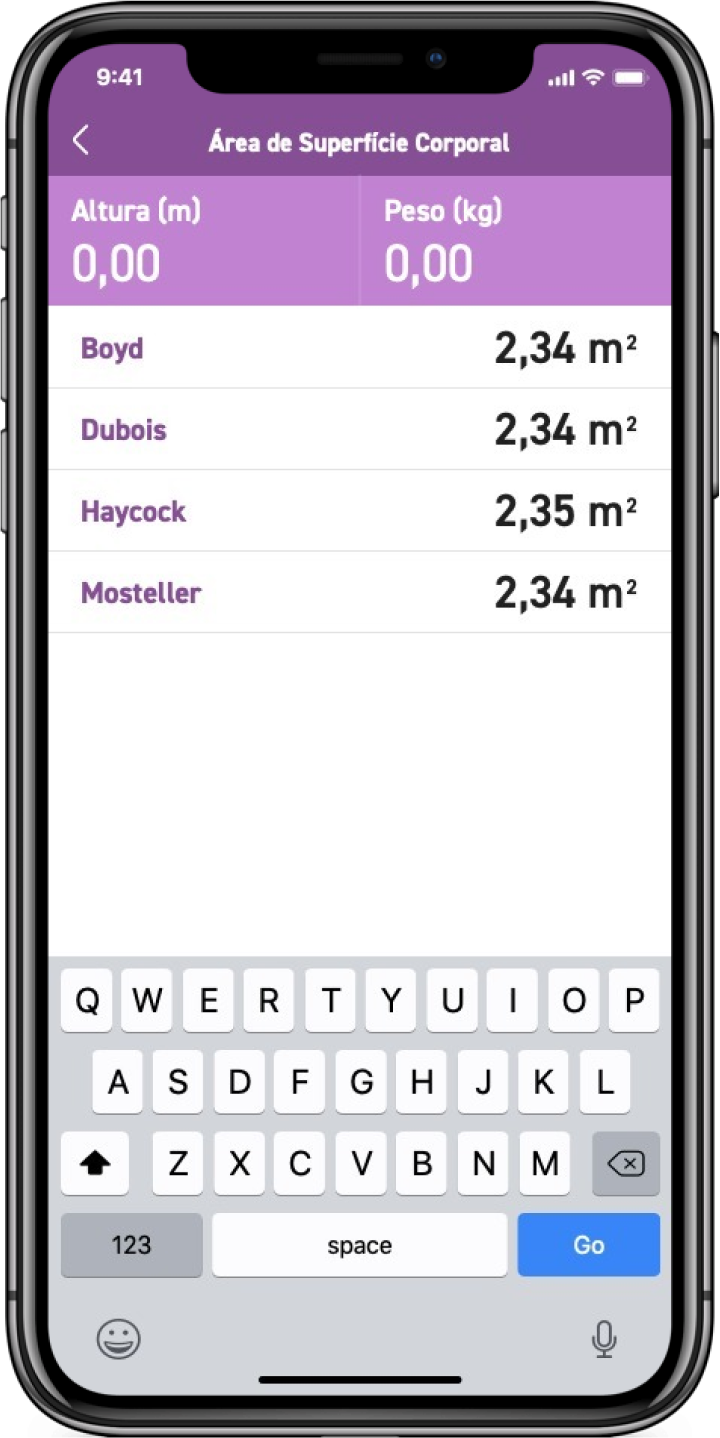This screenshot has width=720, height=1438.
Task: Select the Mosteller result row
Action: point(360,593)
